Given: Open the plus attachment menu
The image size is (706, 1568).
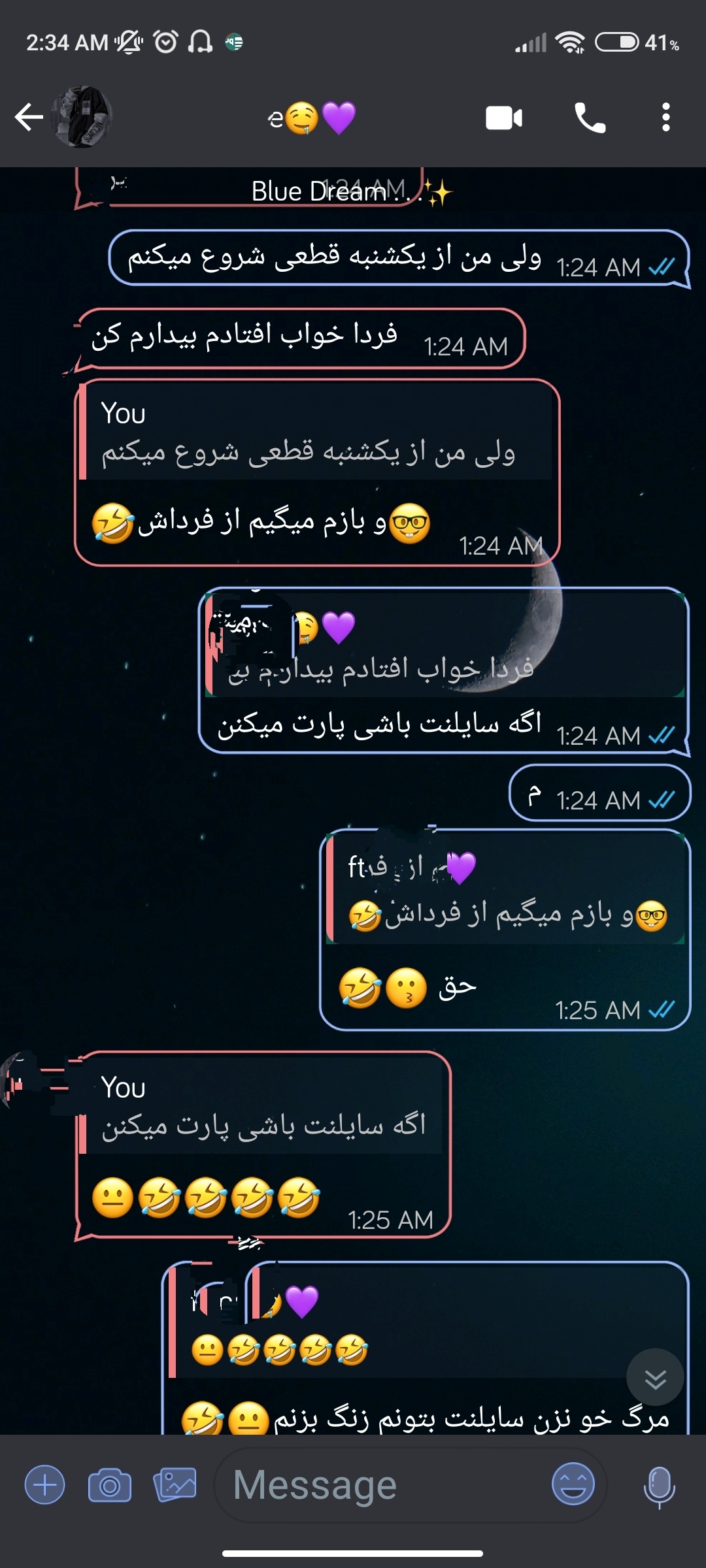Looking at the screenshot, I should pos(45,1484).
